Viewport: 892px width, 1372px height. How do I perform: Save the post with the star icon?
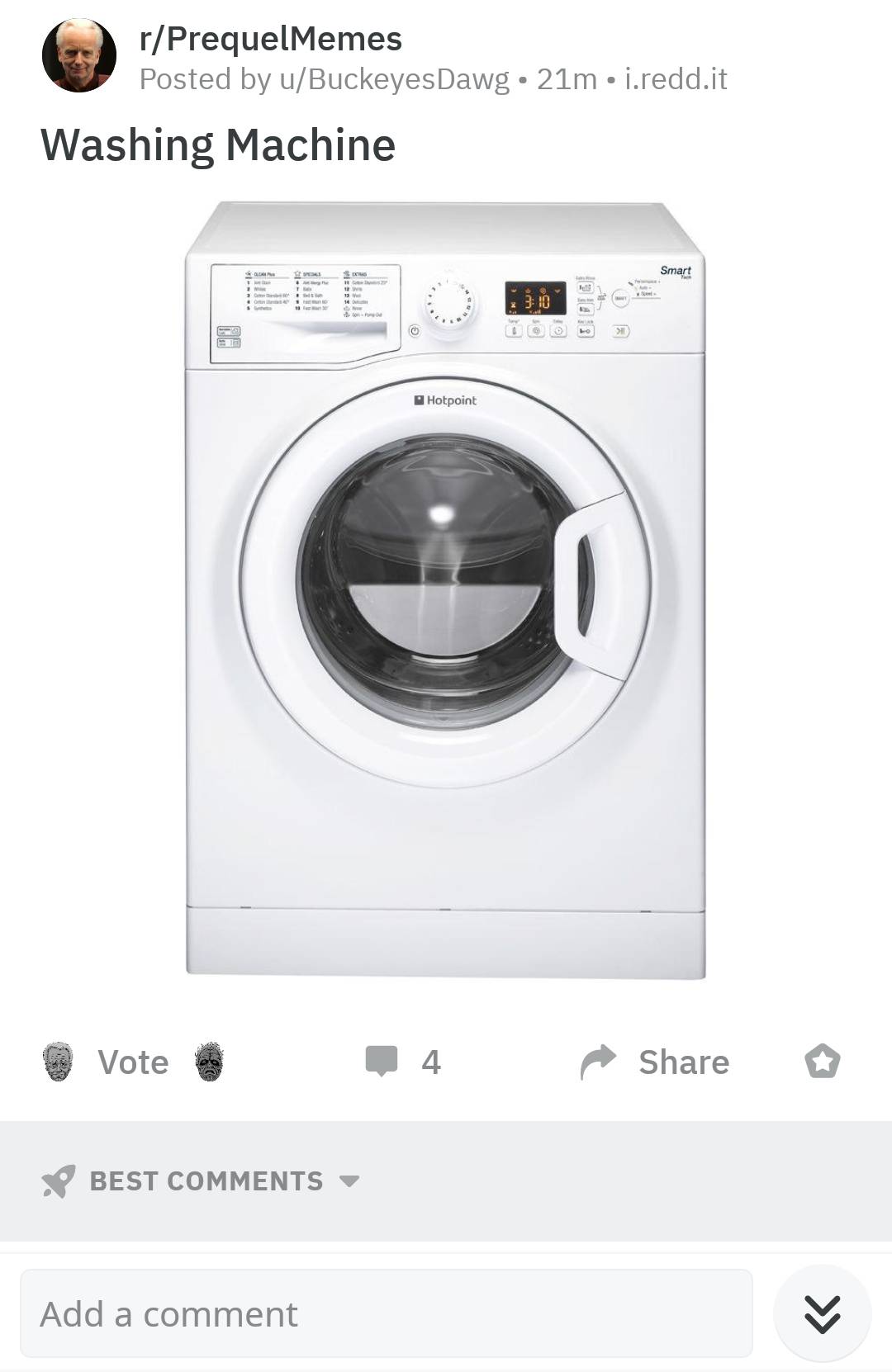pos(823,1062)
